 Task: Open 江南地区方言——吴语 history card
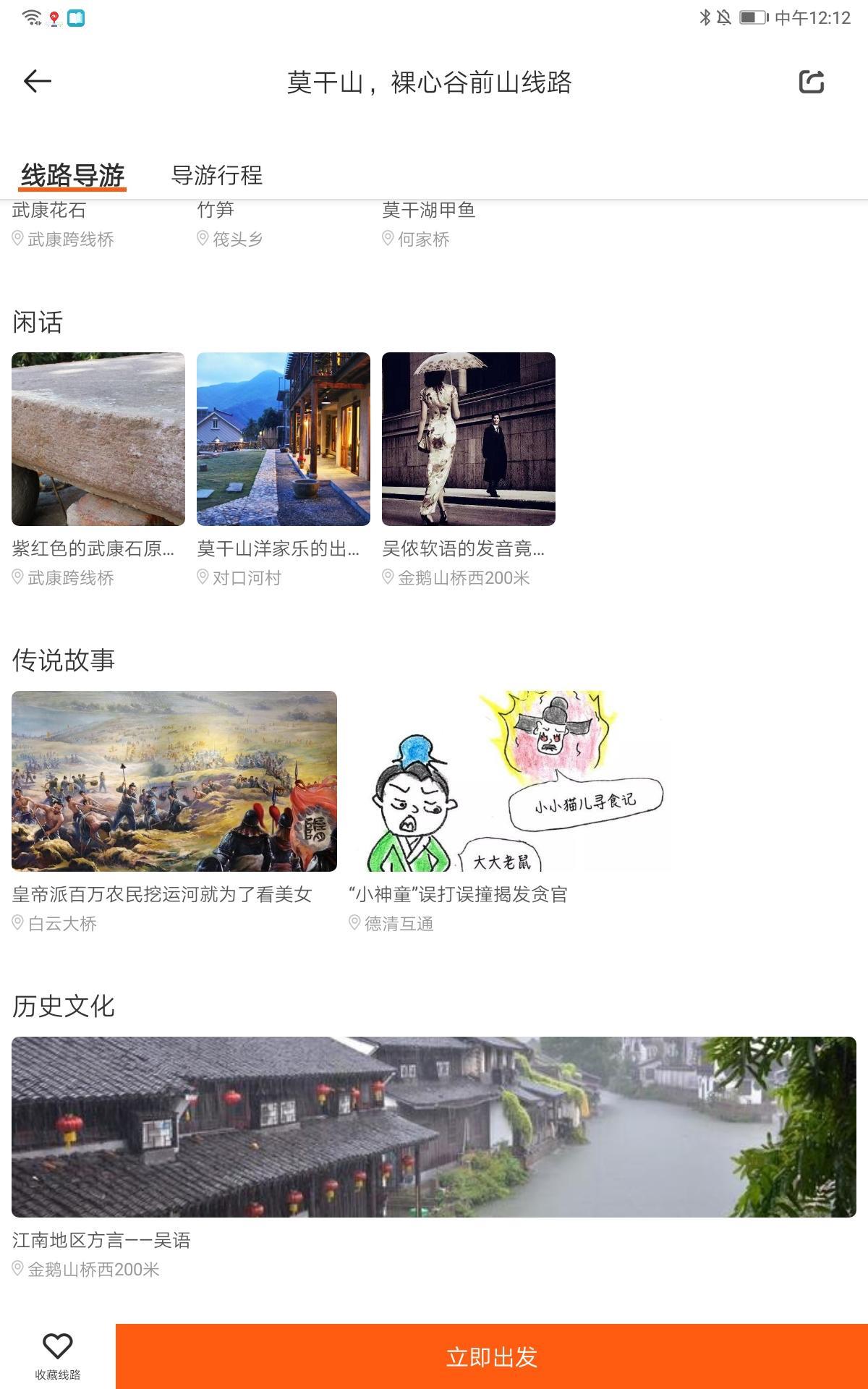tap(434, 1126)
